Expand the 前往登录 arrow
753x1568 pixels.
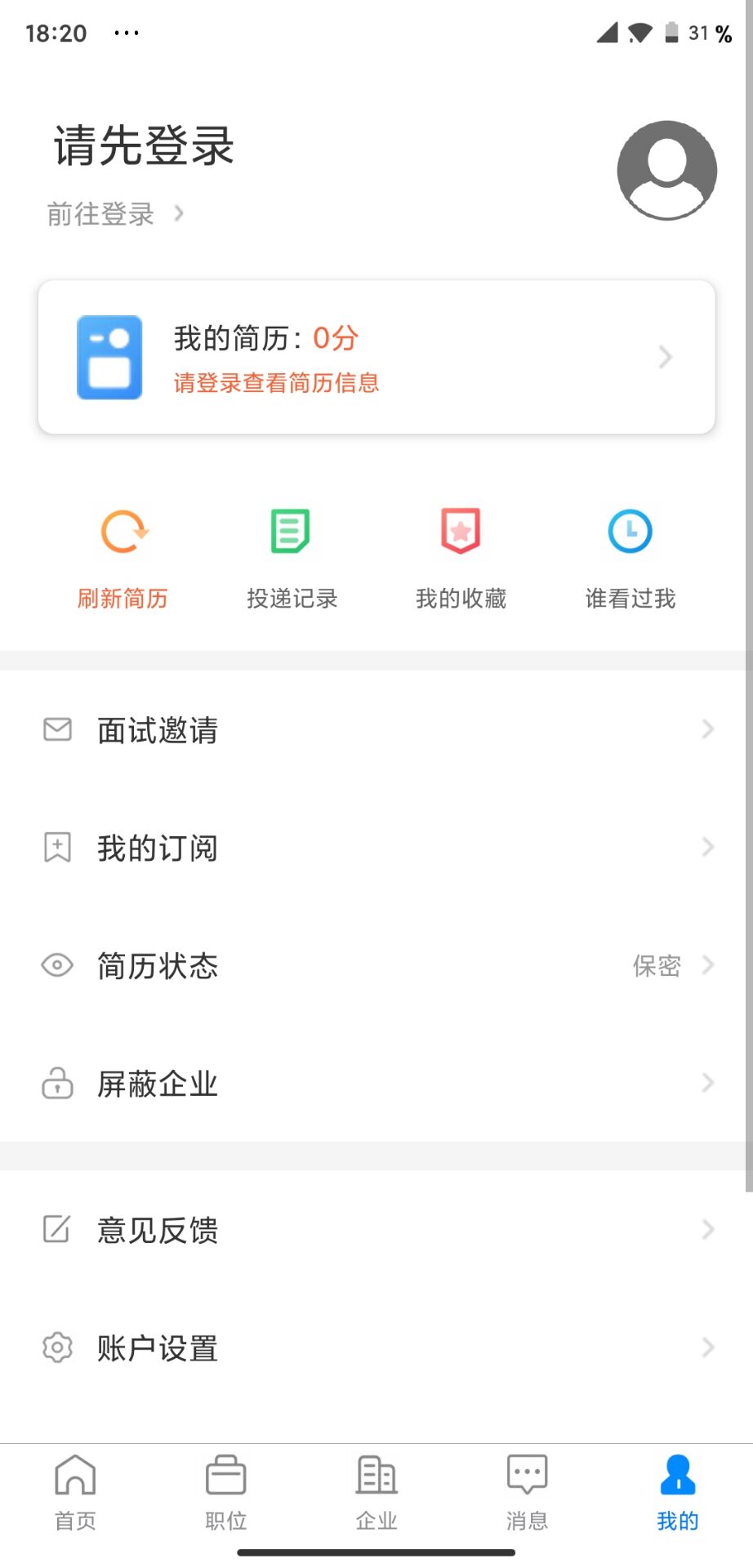click(180, 214)
